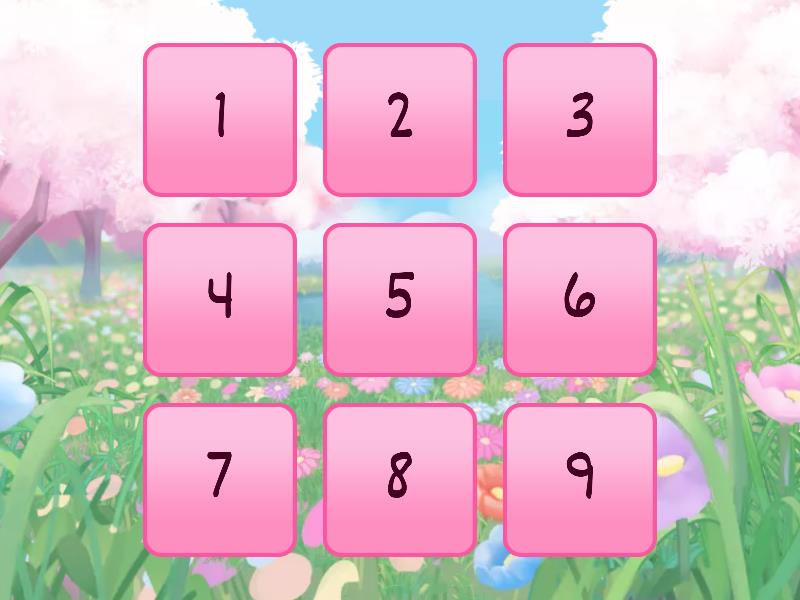Reveal the tile marked 7
Viewport: 800px width, 600px height.
(220, 480)
